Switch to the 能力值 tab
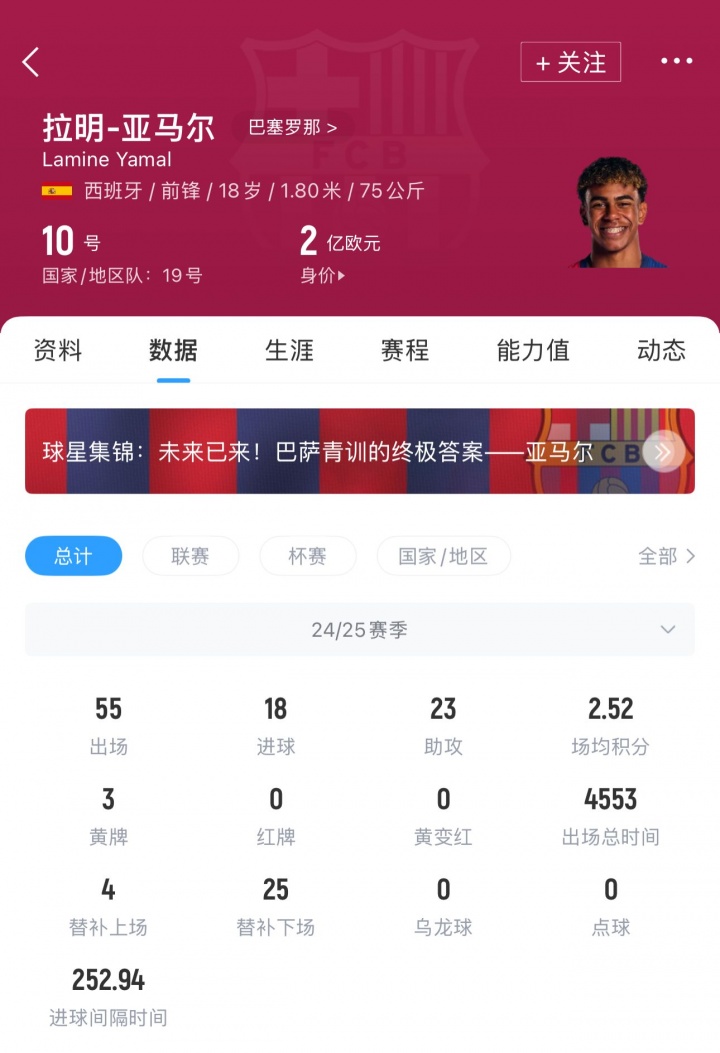Image resolution: width=720 pixels, height=1053 pixels. pos(533,350)
